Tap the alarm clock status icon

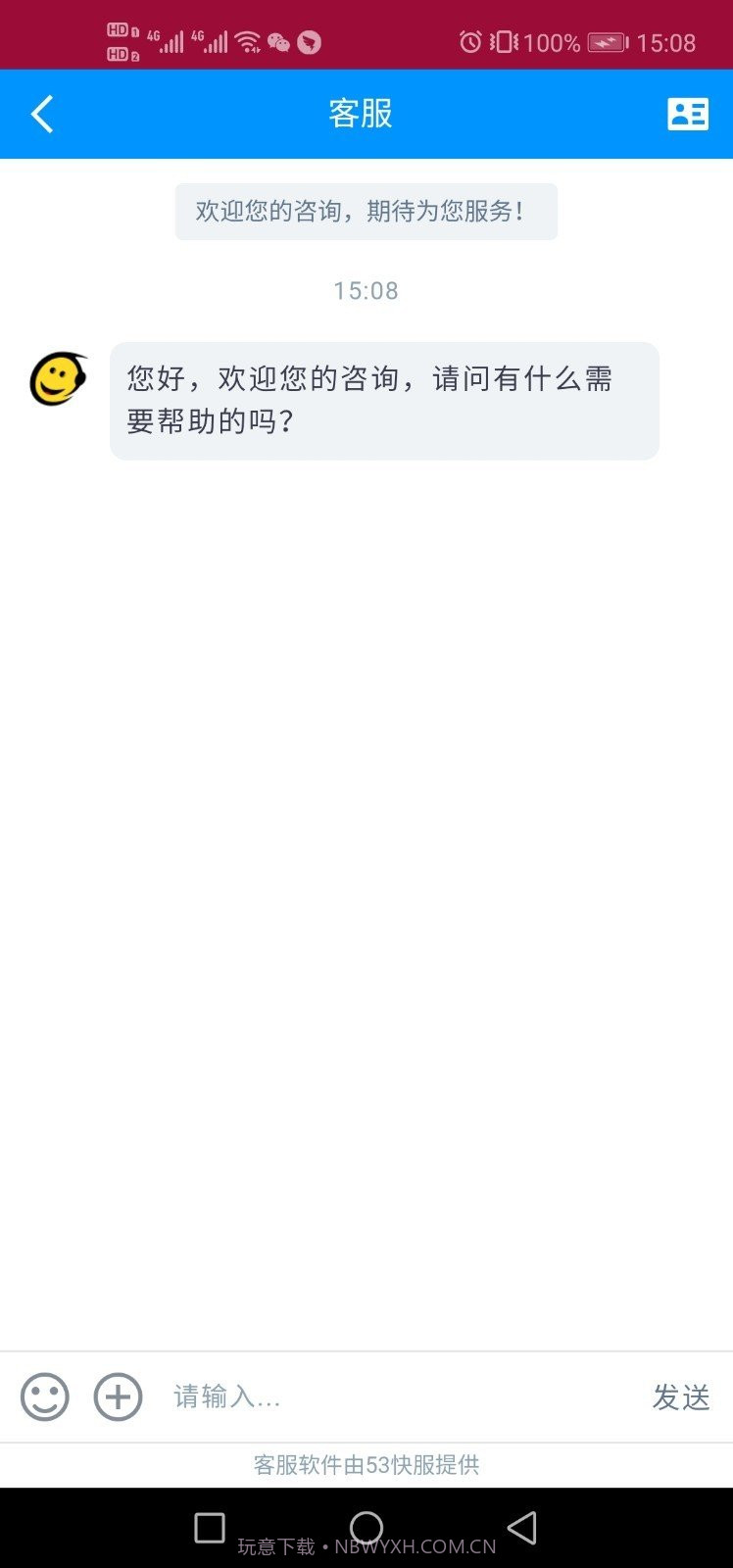469,41
